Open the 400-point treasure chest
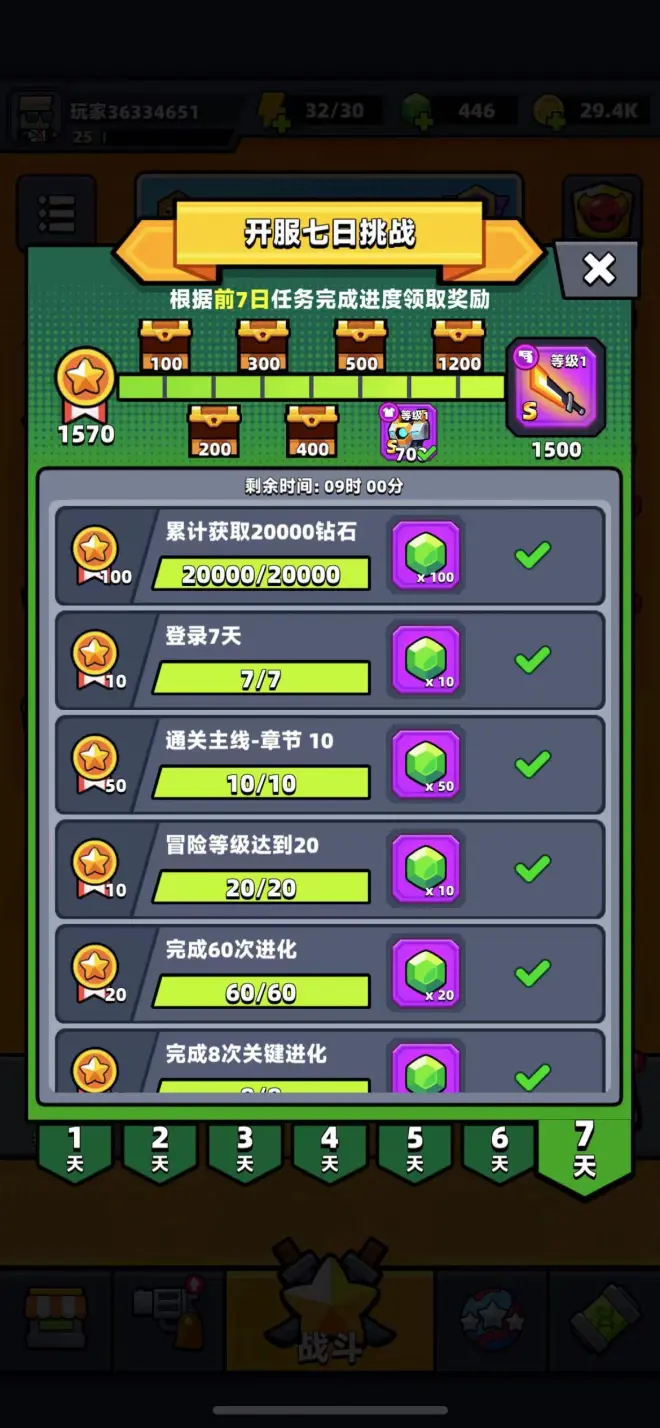660x1428 pixels. [x=312, y=431]
